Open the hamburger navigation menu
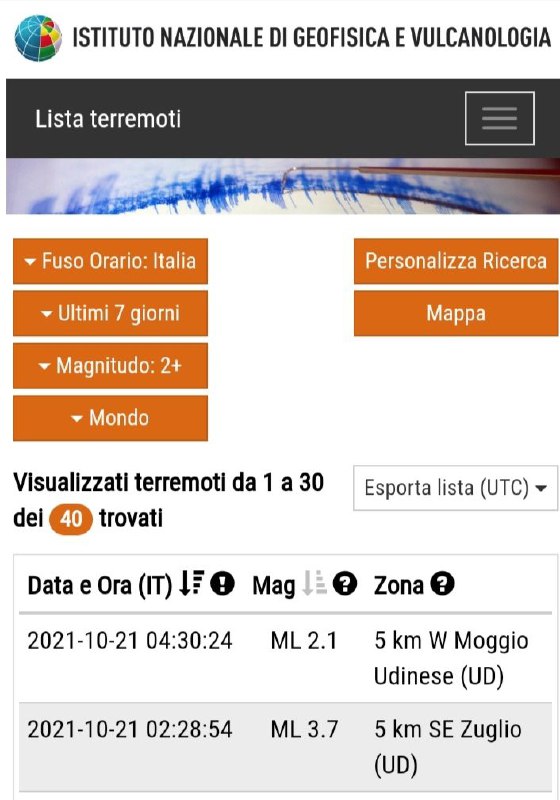Screen dimensions: 560x800 (x=499, y=118)
